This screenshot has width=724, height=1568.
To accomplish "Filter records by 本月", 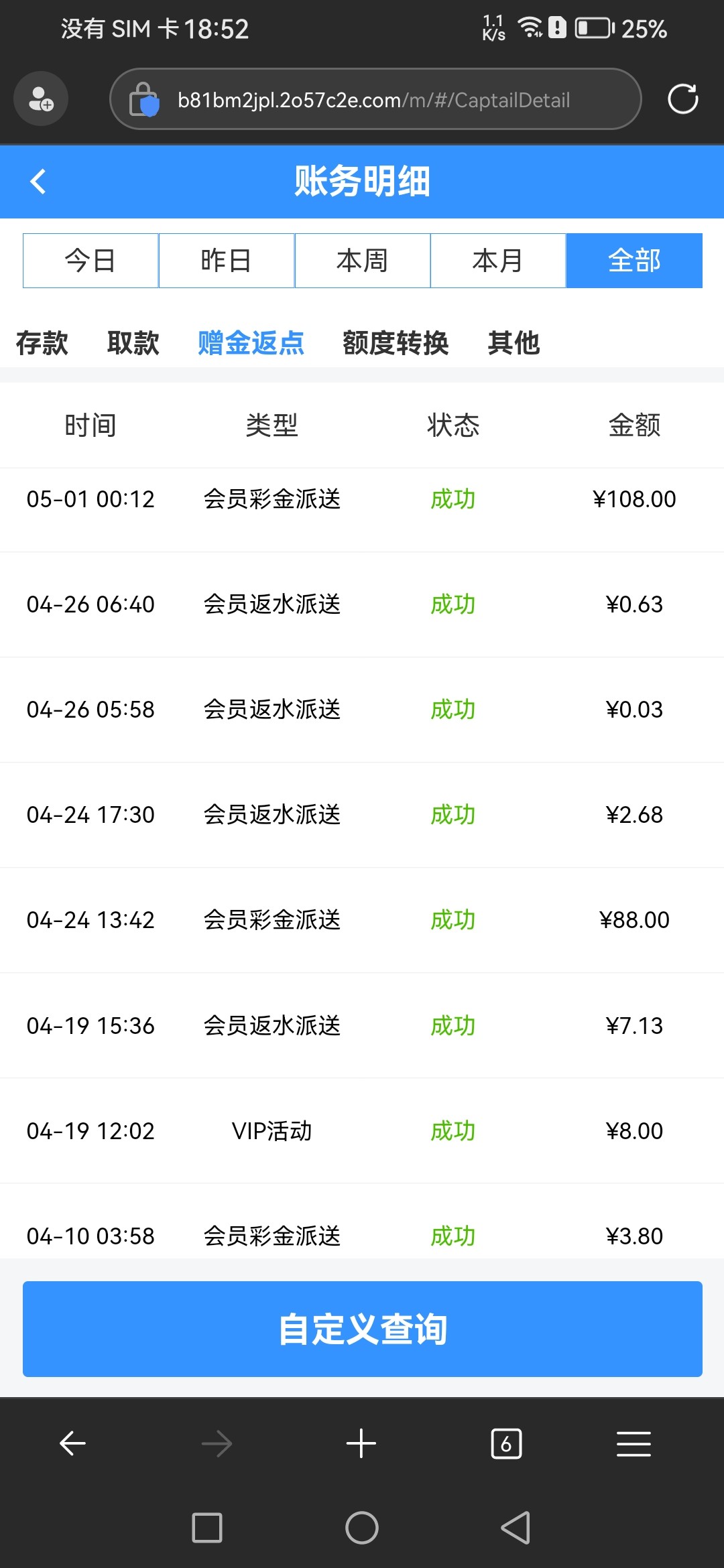I will click(x=498, y=261).
